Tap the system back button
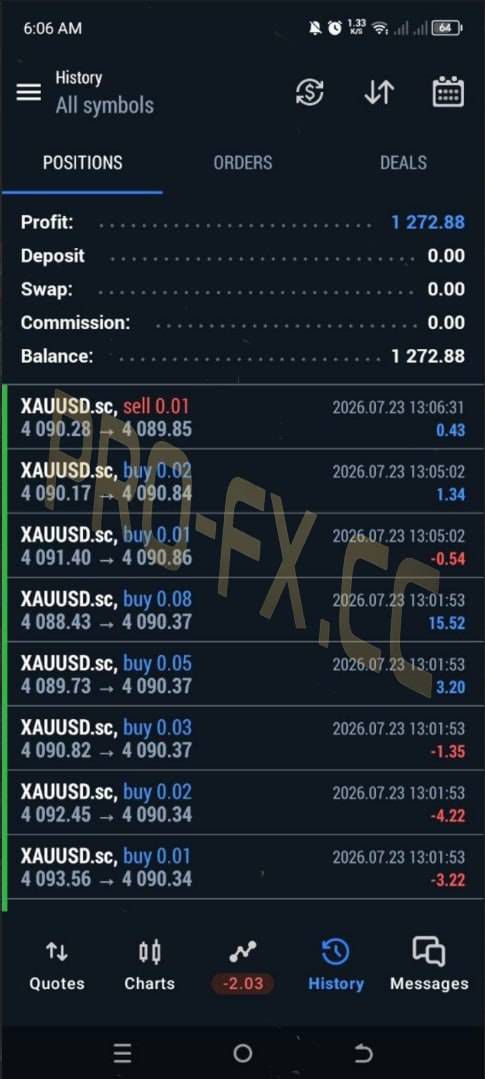This screenshot has width=485, height=1079. click(363, 1053)
